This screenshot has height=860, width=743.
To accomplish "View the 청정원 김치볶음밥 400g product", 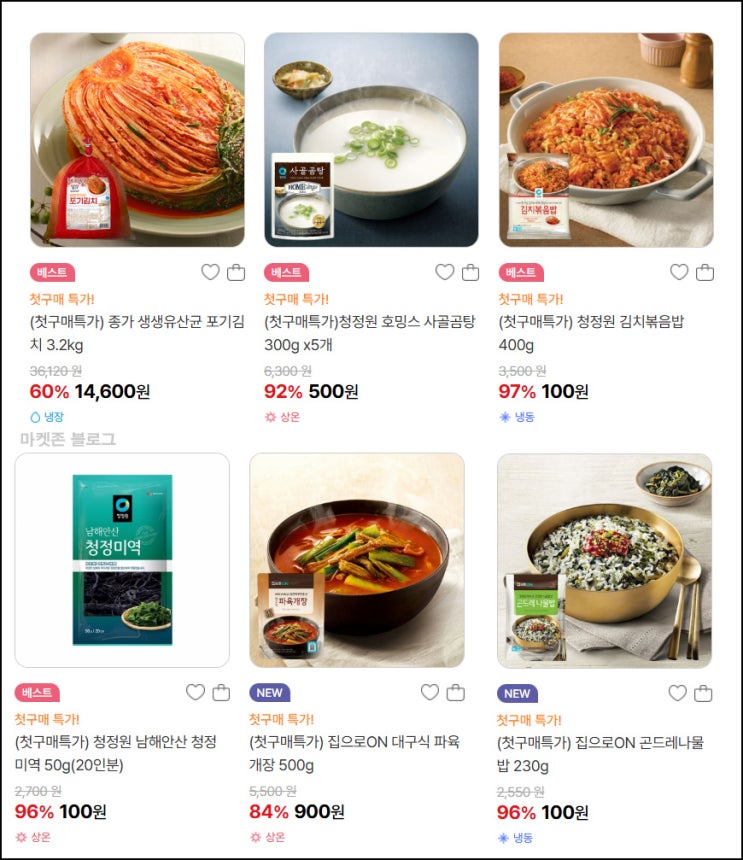I will [x=606, y=140].
